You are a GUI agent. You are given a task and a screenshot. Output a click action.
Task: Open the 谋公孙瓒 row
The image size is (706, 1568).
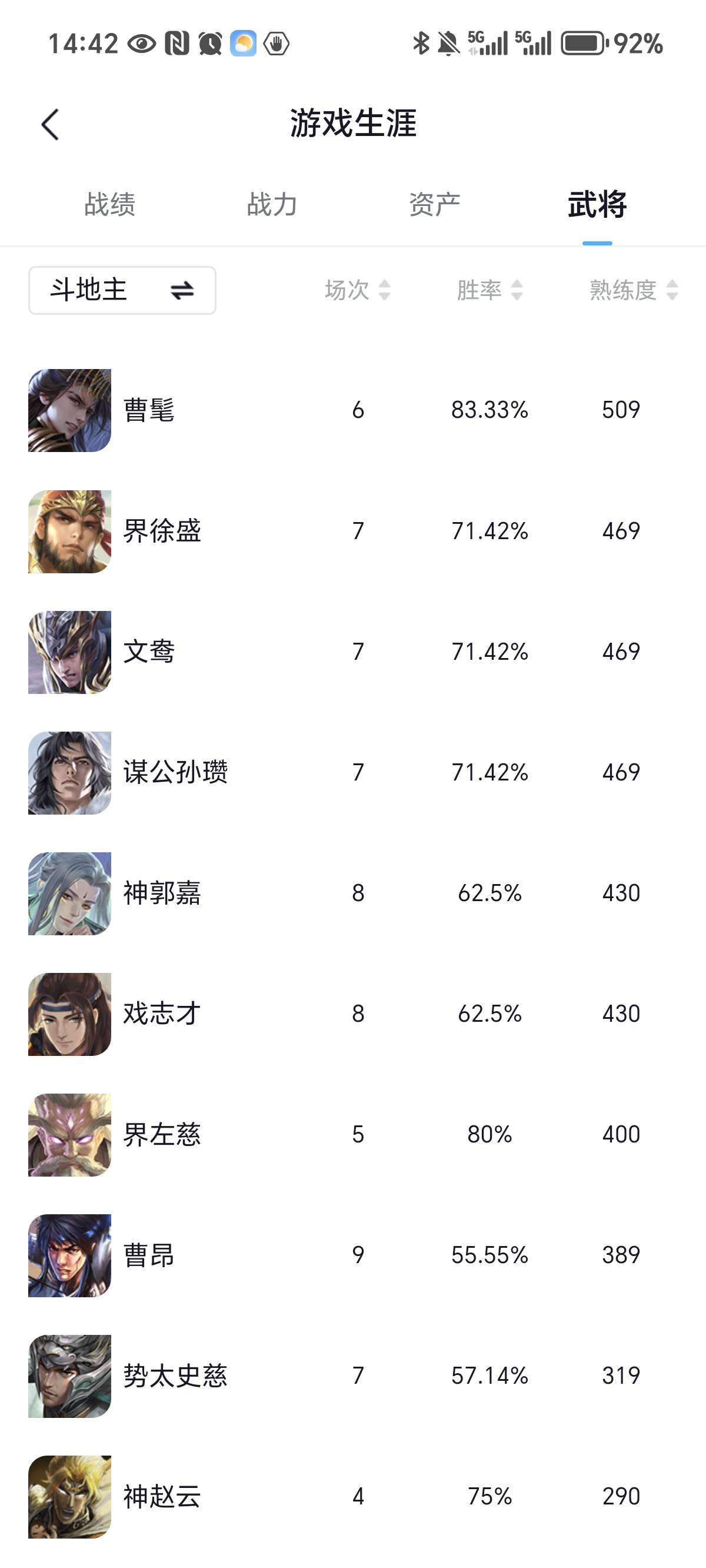pos(353,773)
